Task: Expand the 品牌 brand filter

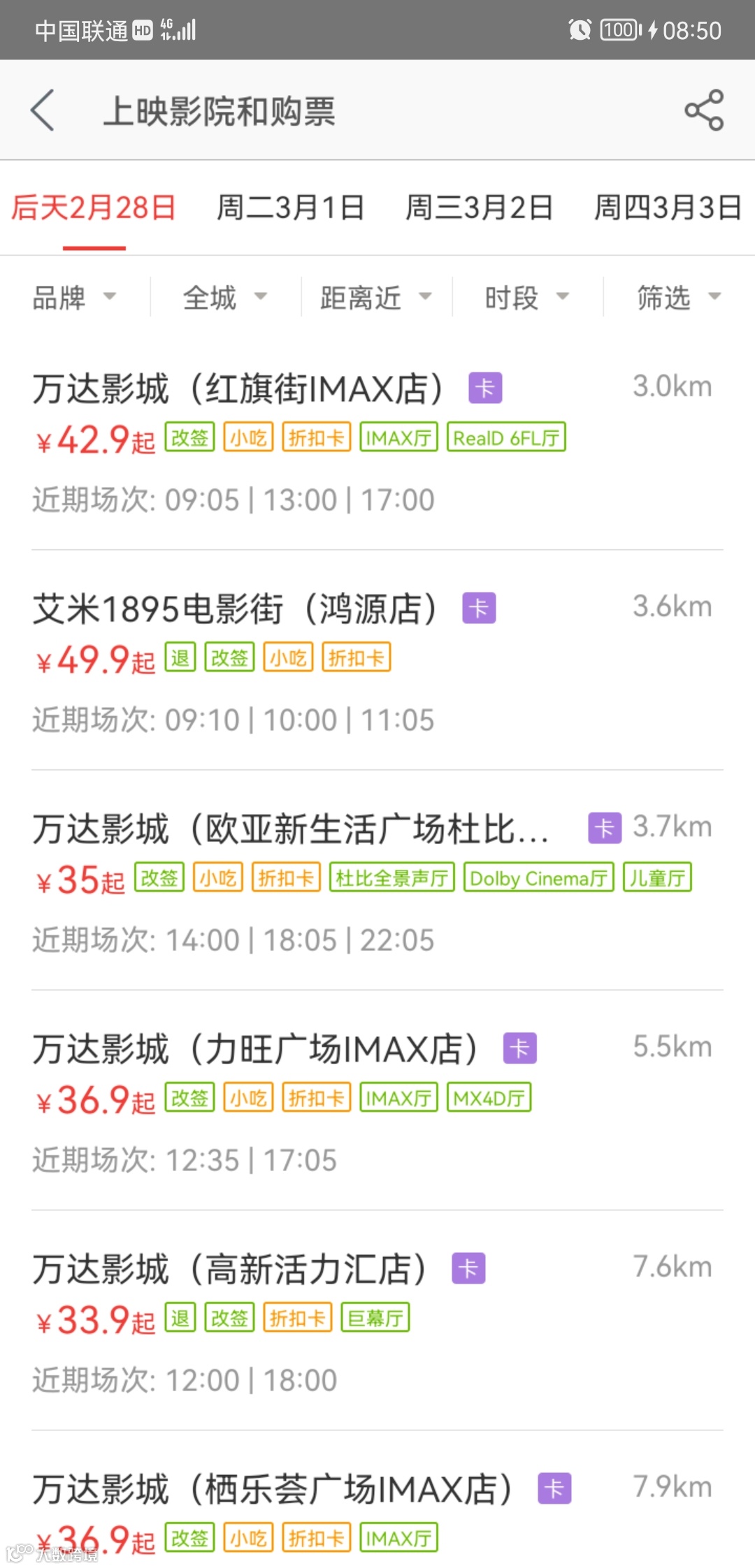Action: tap(74, 298)
